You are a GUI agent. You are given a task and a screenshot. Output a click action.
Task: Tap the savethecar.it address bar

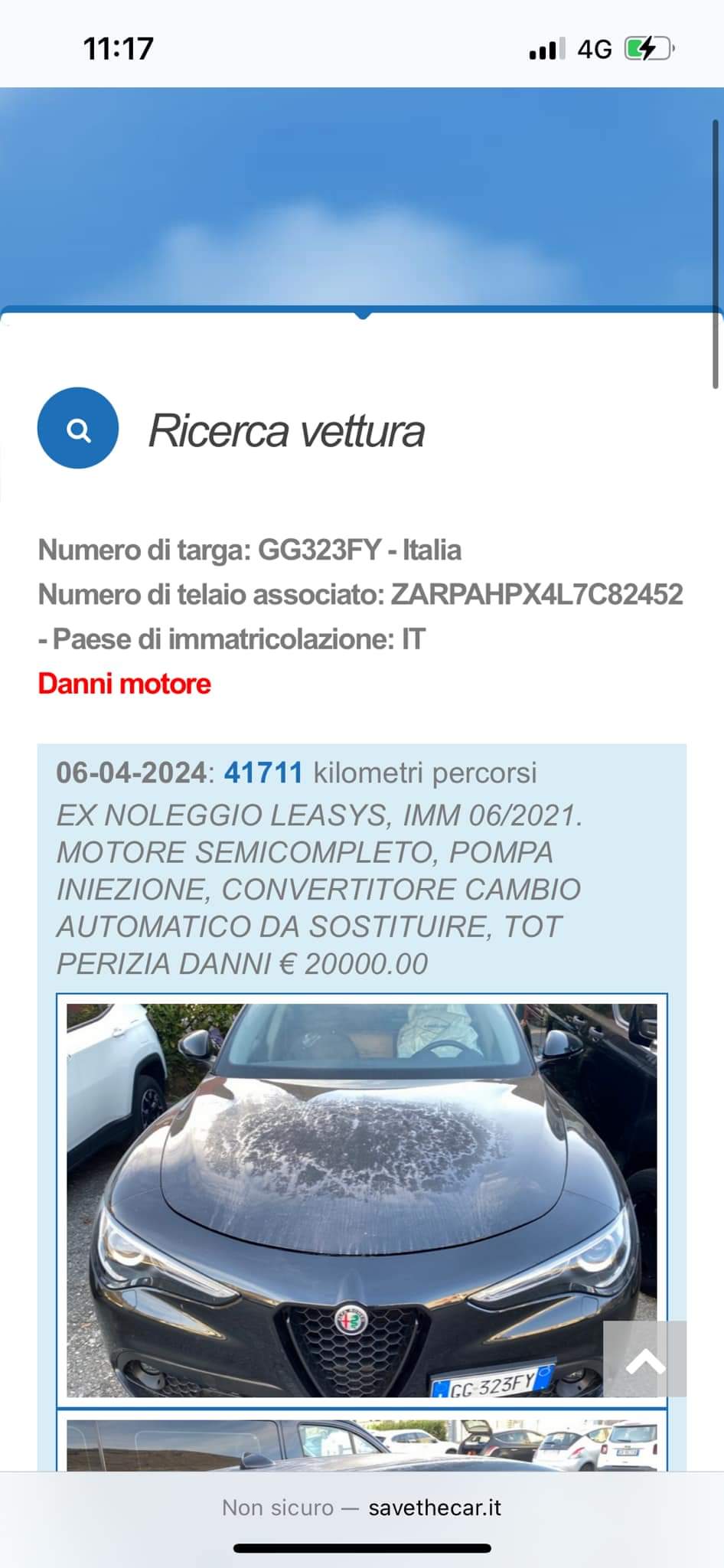pyautogui.click(x=361, y=1508)
